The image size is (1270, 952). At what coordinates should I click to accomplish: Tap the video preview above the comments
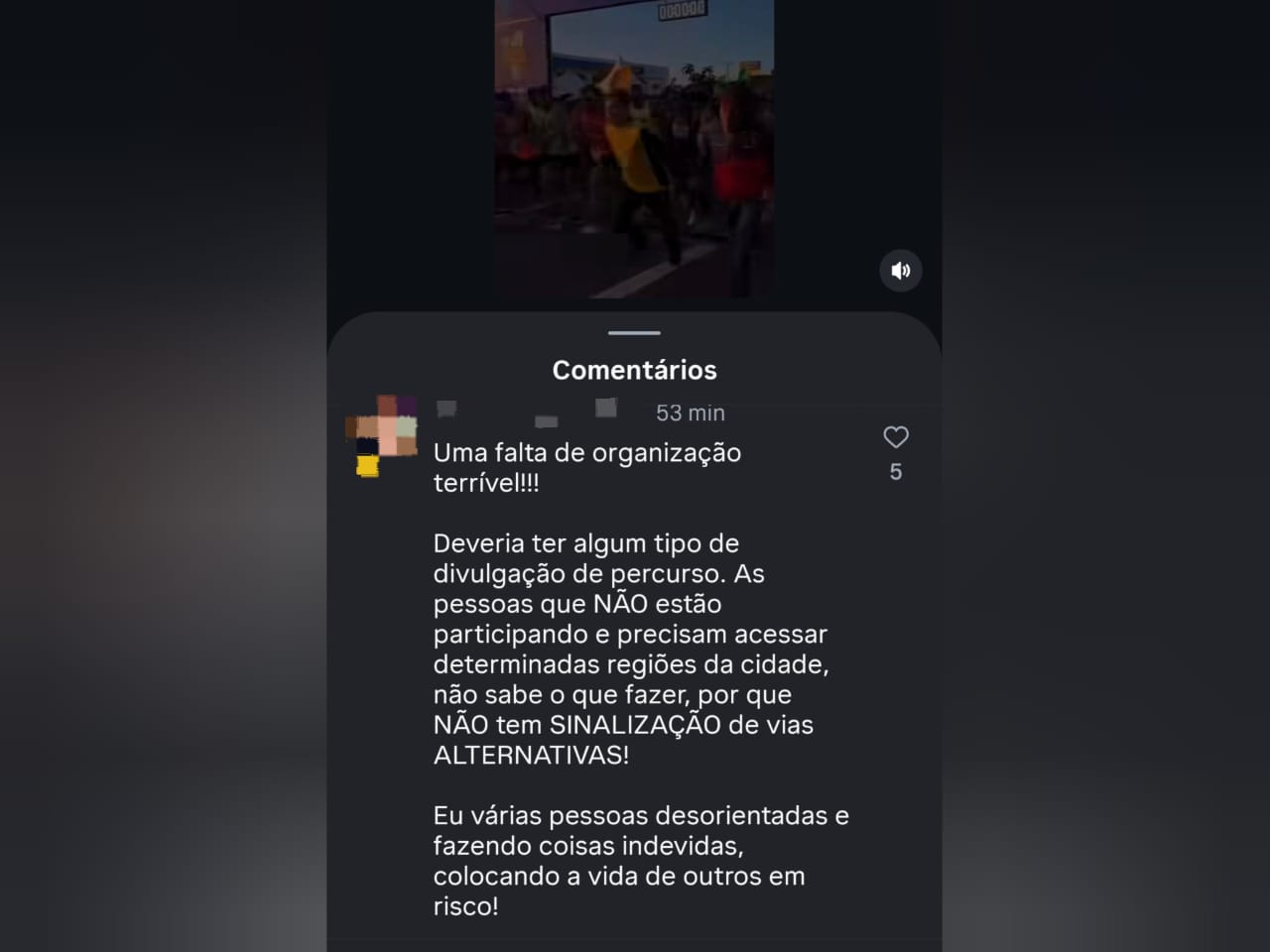tap(634, 149)
